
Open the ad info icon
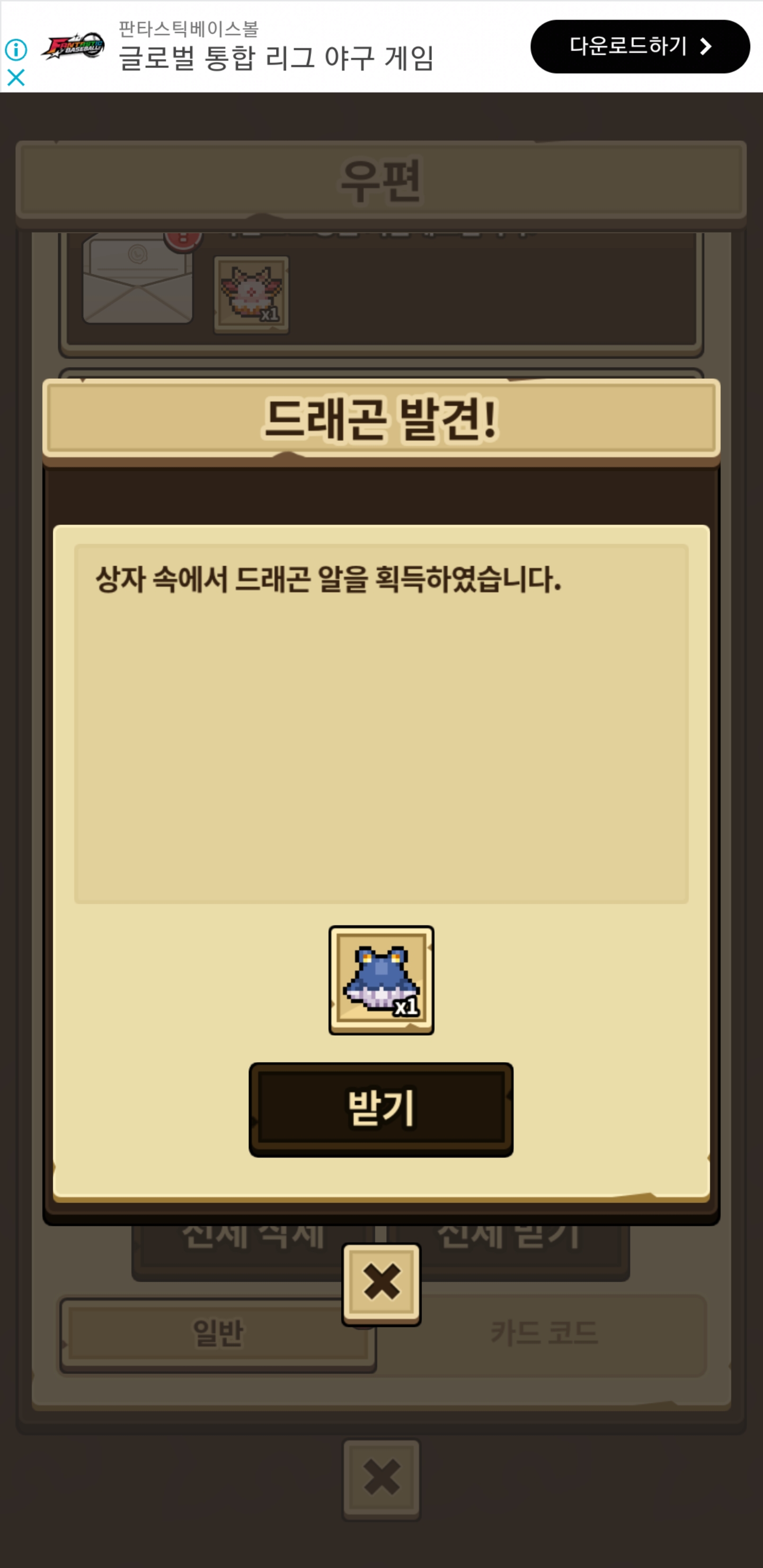click(x=16, y=49)
